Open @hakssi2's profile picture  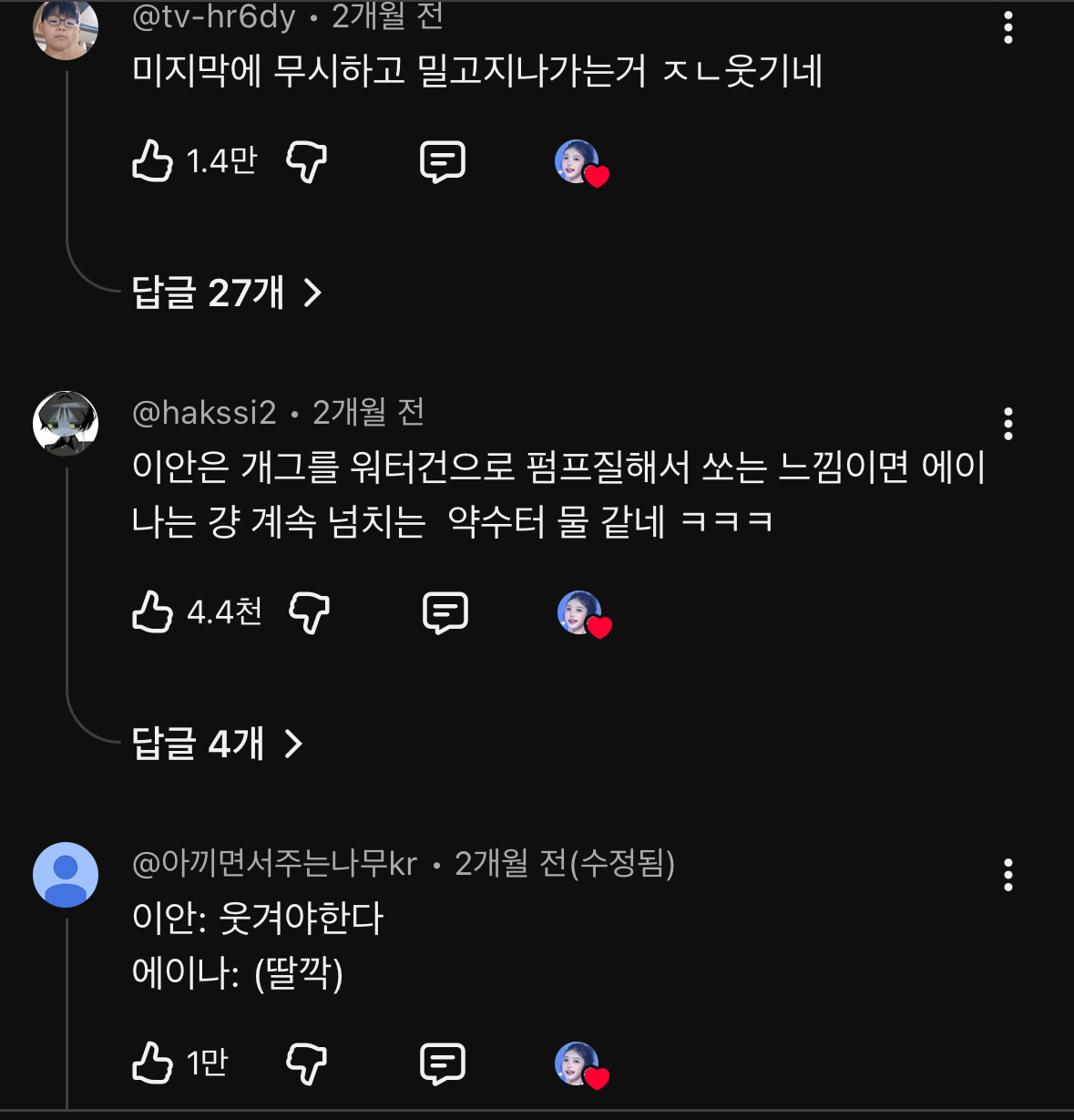pos(66,424)
